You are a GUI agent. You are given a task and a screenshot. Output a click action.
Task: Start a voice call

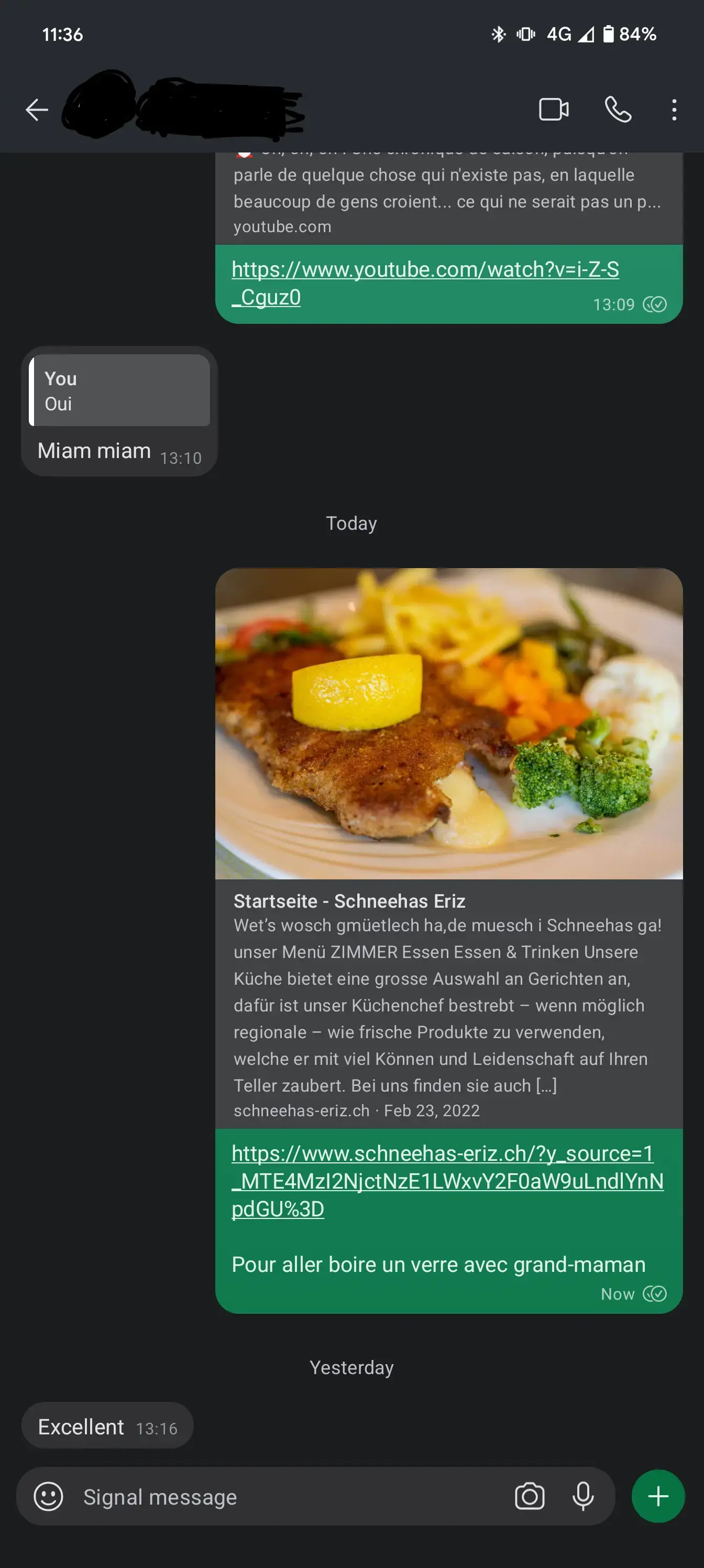tap(618, 110)
